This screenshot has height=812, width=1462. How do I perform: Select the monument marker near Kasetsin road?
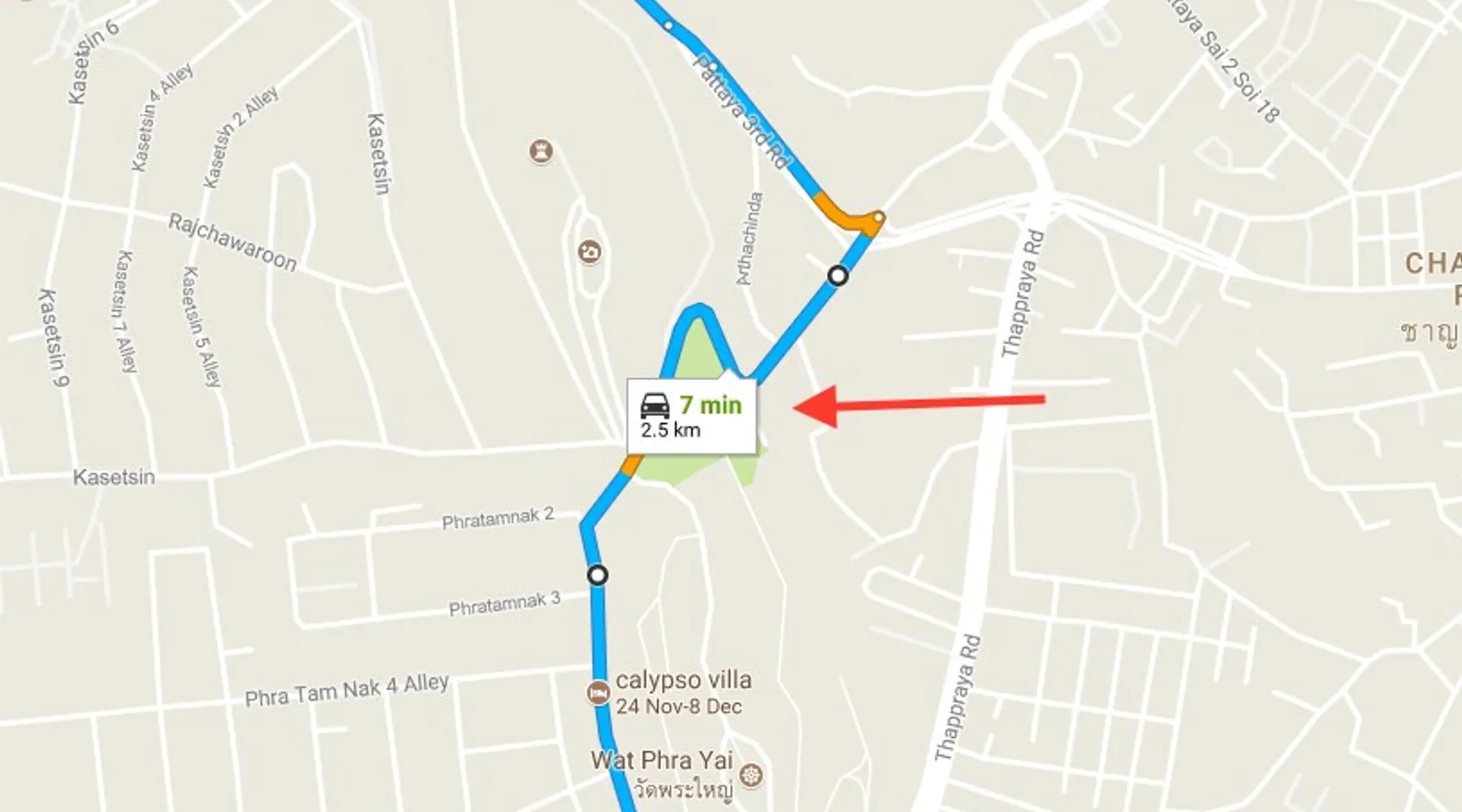coord(542,151)
